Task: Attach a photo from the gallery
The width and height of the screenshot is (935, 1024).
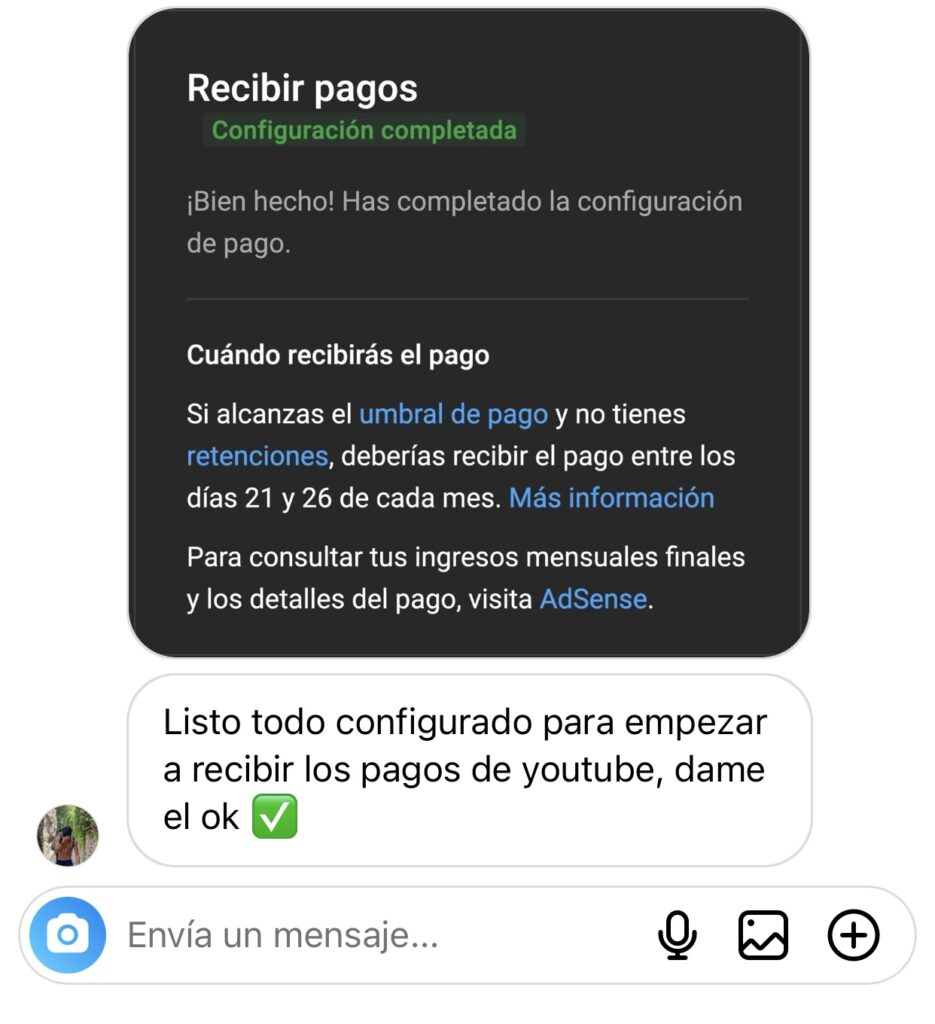Action: (x=763, y=936)
